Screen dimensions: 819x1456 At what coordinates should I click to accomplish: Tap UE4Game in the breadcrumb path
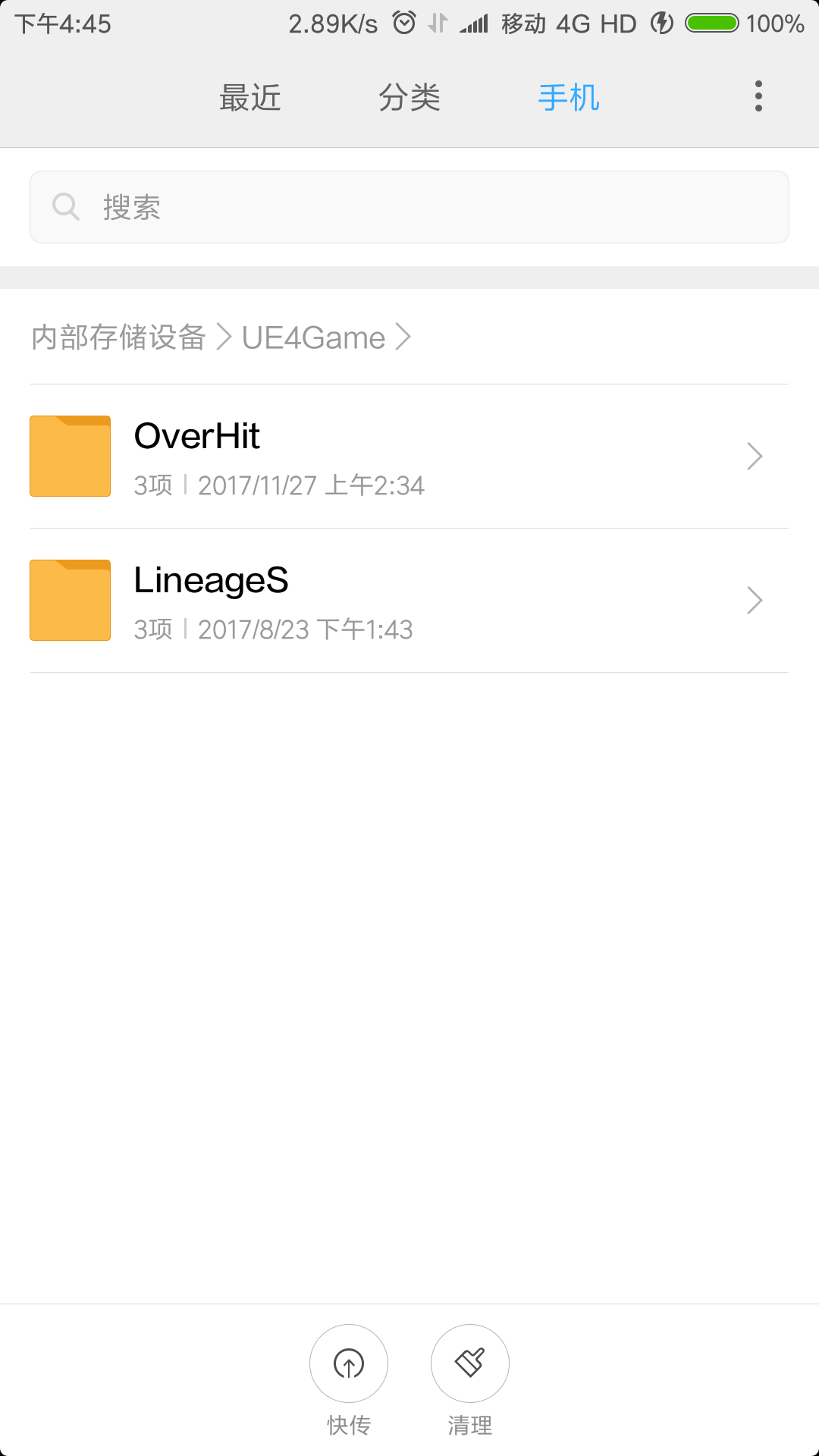coord(313,337)
